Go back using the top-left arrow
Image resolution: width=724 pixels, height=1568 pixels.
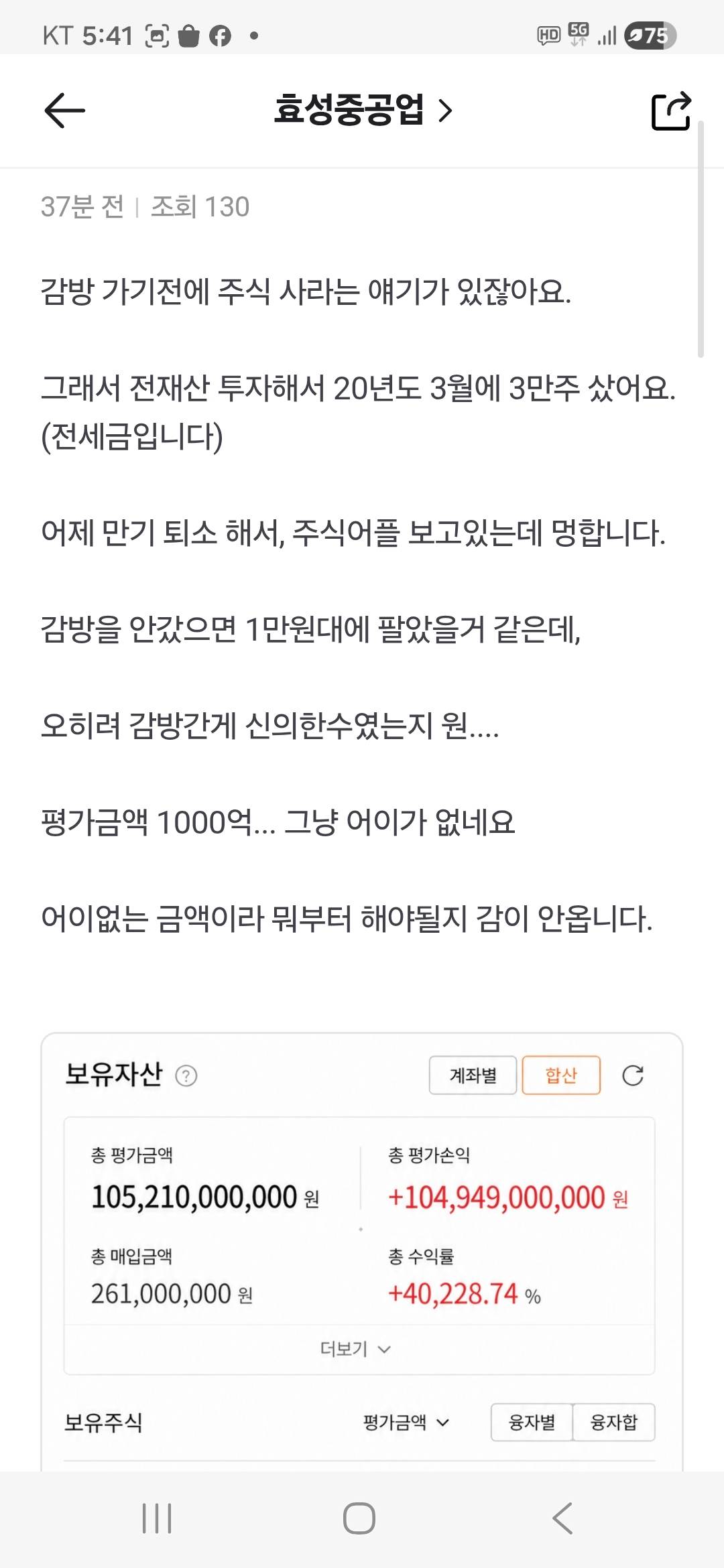pyautogui.click(x=64, y=111)
